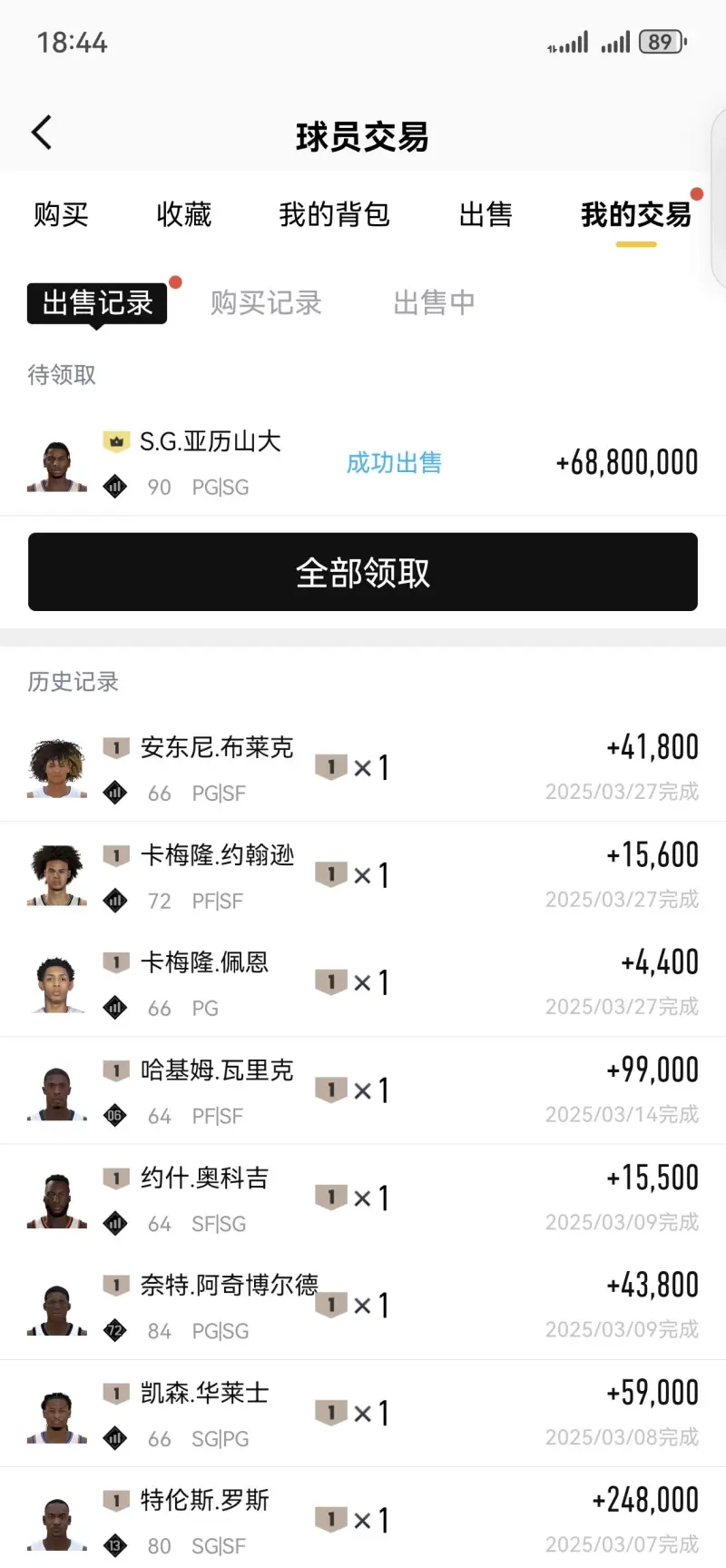Select the 我的交易 tab
Screen dimensions: 726x1568
click(635, 215)
